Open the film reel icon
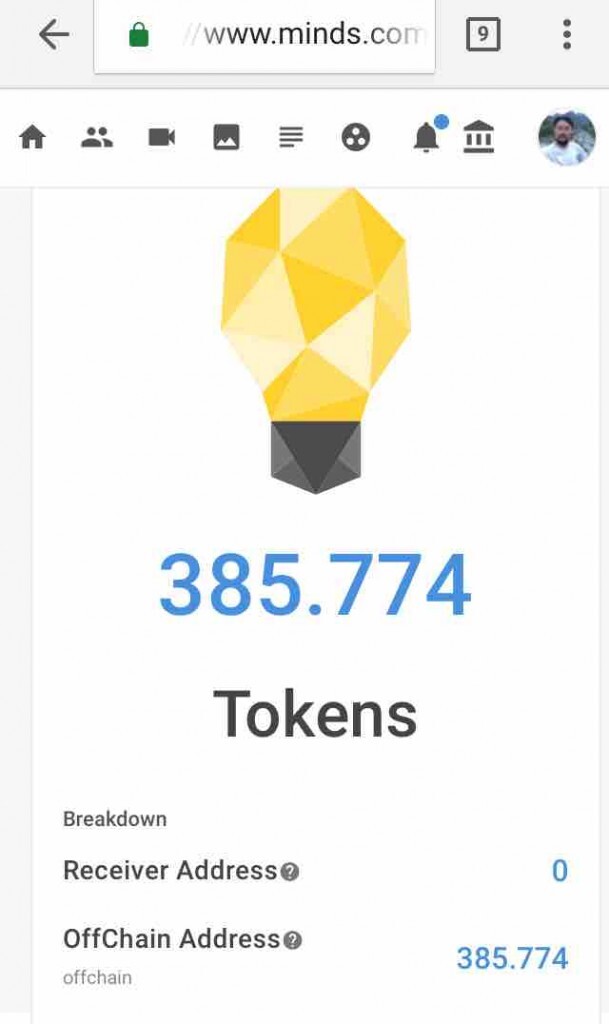This screenshot has width=609, height=1024. pos(356,138)
